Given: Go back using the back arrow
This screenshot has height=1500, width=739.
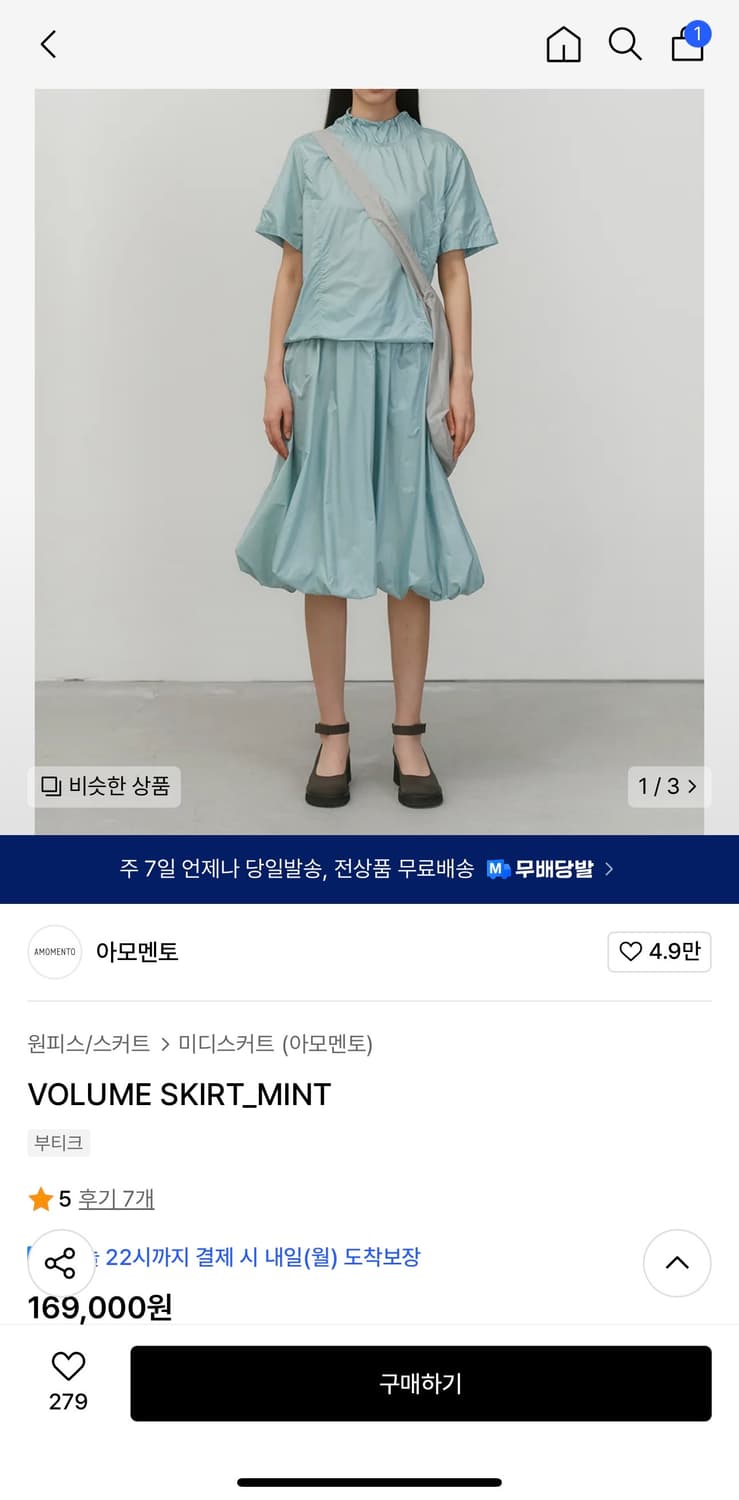Looking at the screenshot, I should pos(47,44).
